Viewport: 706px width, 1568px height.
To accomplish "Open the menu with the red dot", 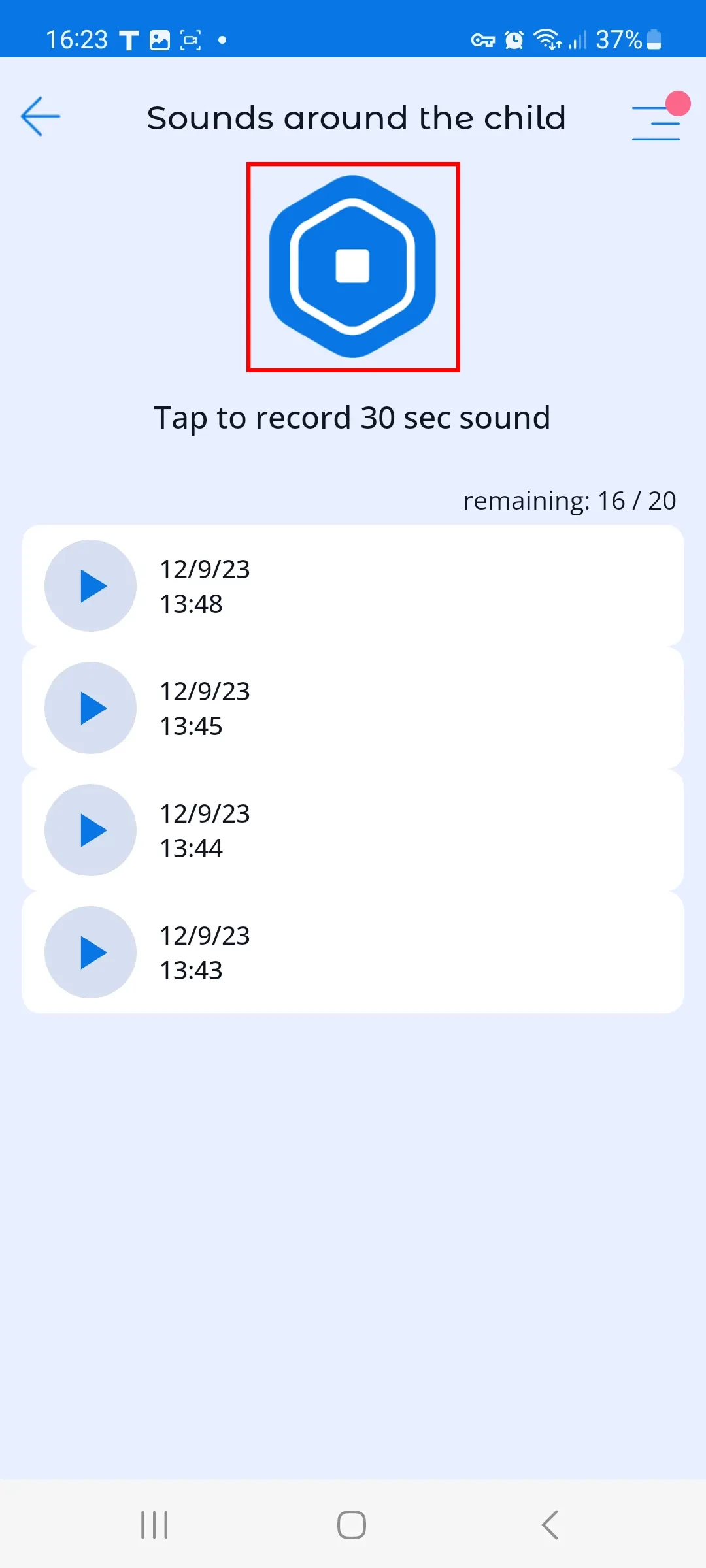I will coord(656,122).
